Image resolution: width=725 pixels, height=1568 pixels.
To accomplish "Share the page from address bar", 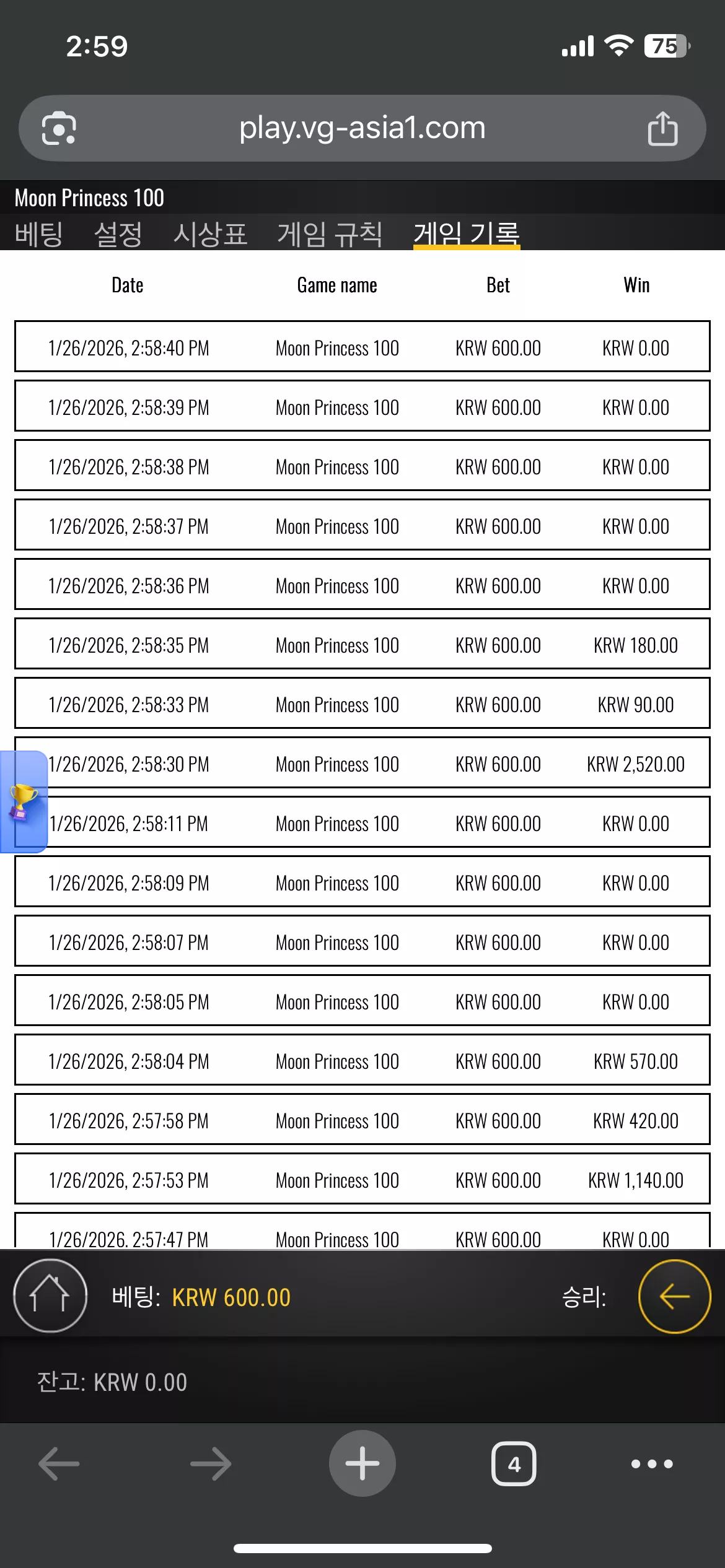I will pyautogui.click(x=662, y=128).
